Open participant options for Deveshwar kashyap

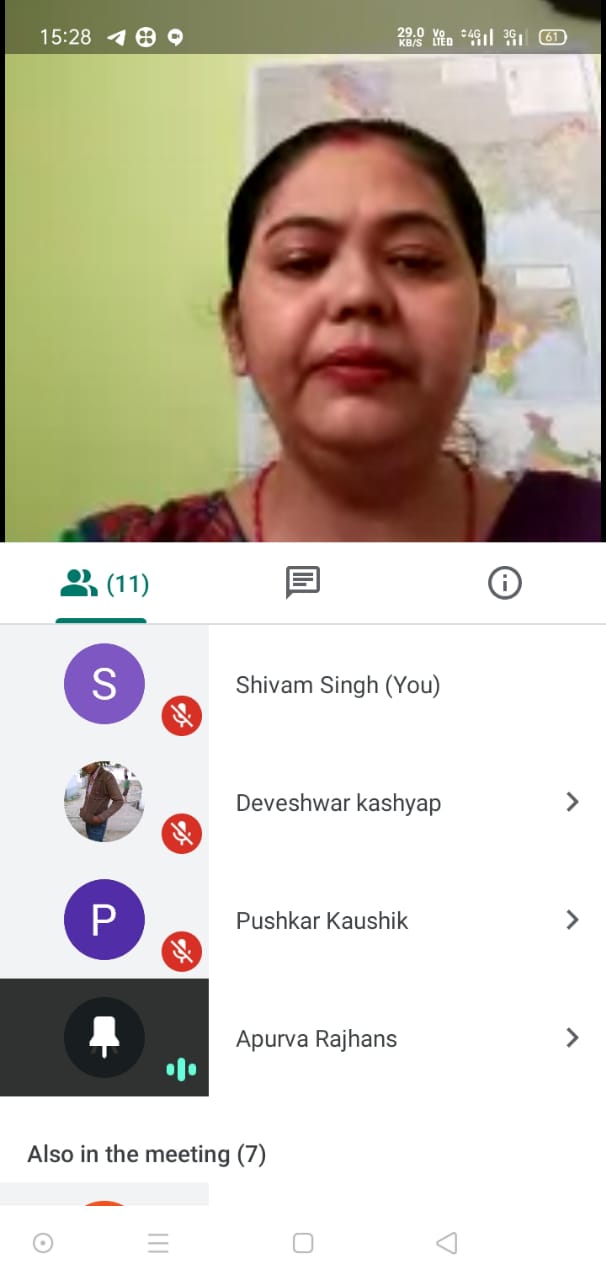coord(572,802)
